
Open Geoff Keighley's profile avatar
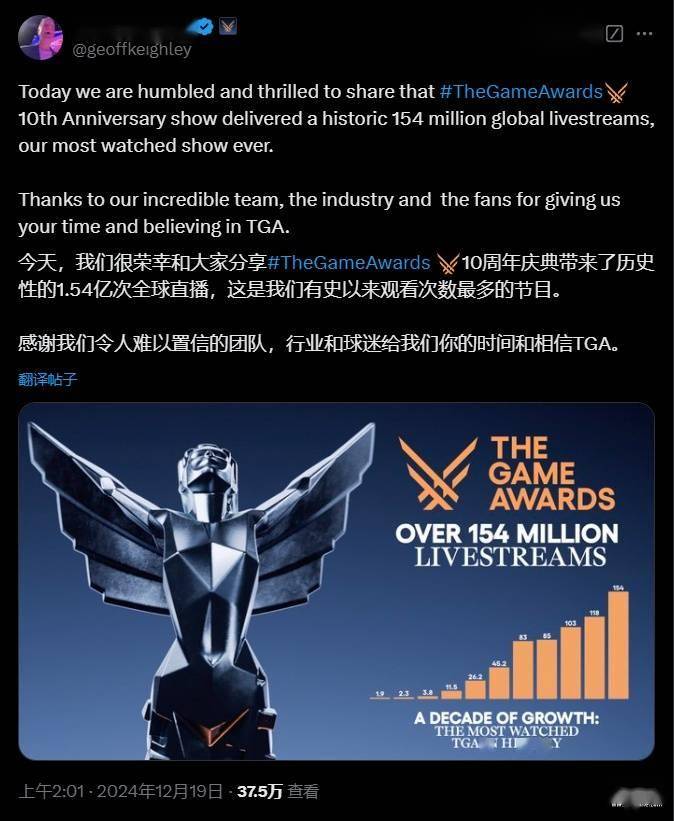[40, 38]
